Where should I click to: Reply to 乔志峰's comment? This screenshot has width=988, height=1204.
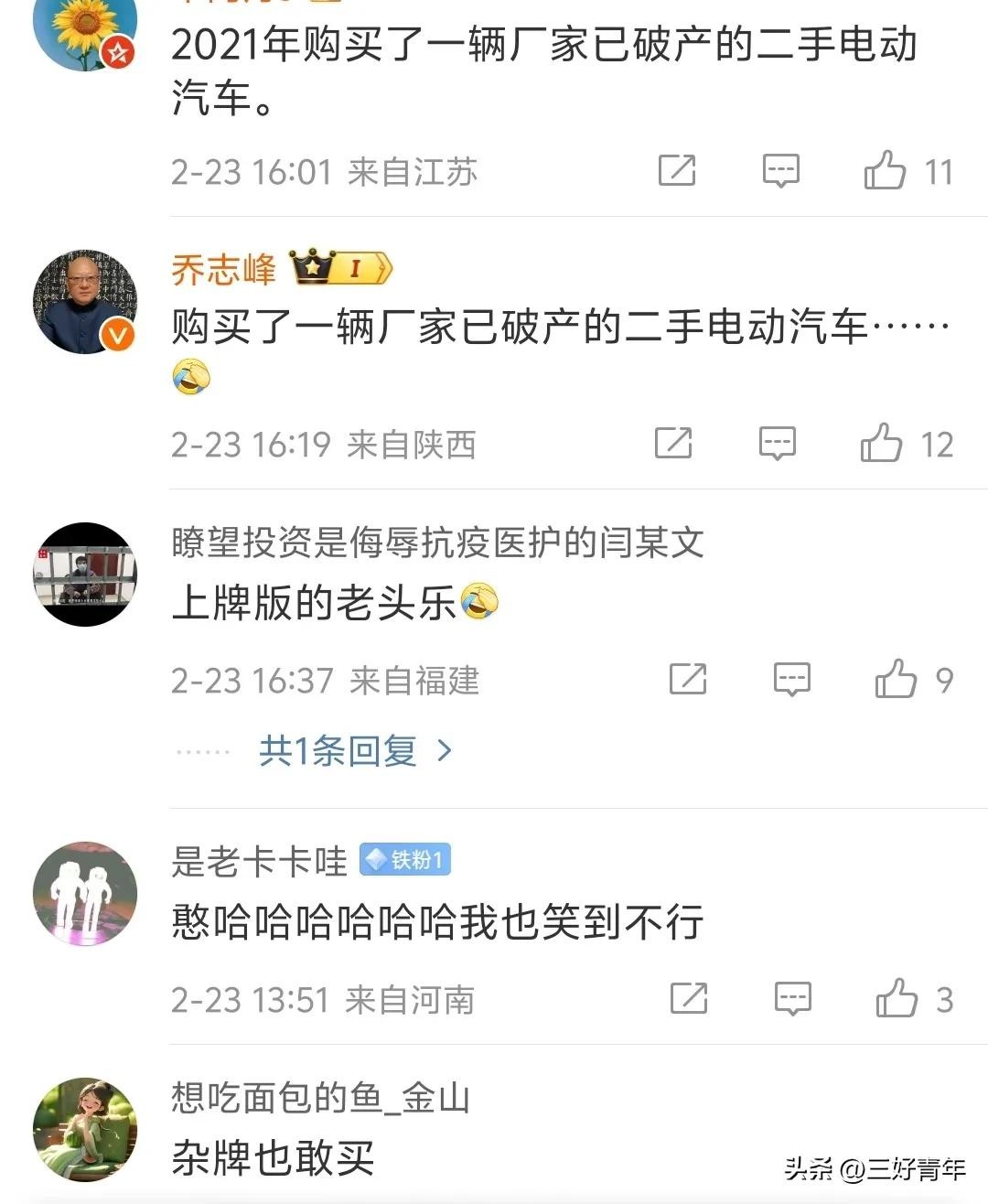(x=778, y=444)
